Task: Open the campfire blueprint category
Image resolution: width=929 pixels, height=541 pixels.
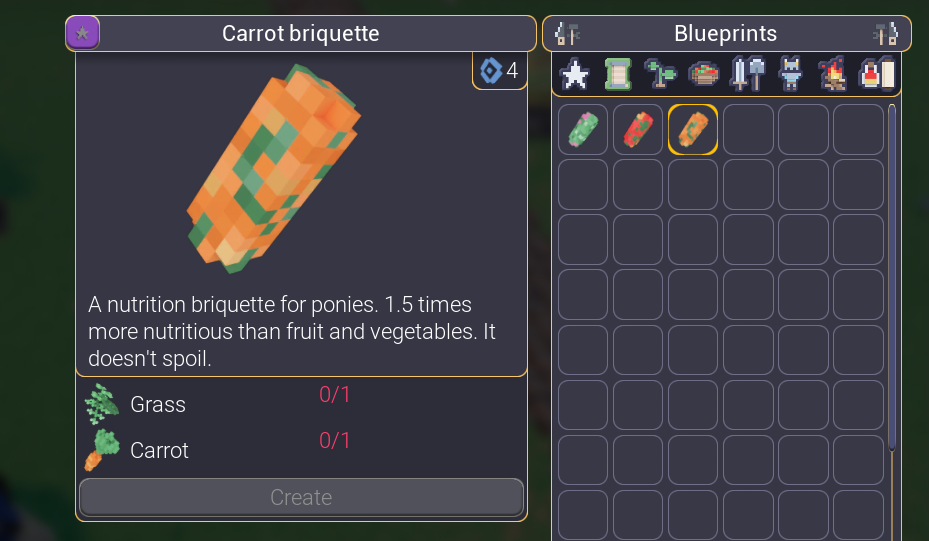Action: 833,74
